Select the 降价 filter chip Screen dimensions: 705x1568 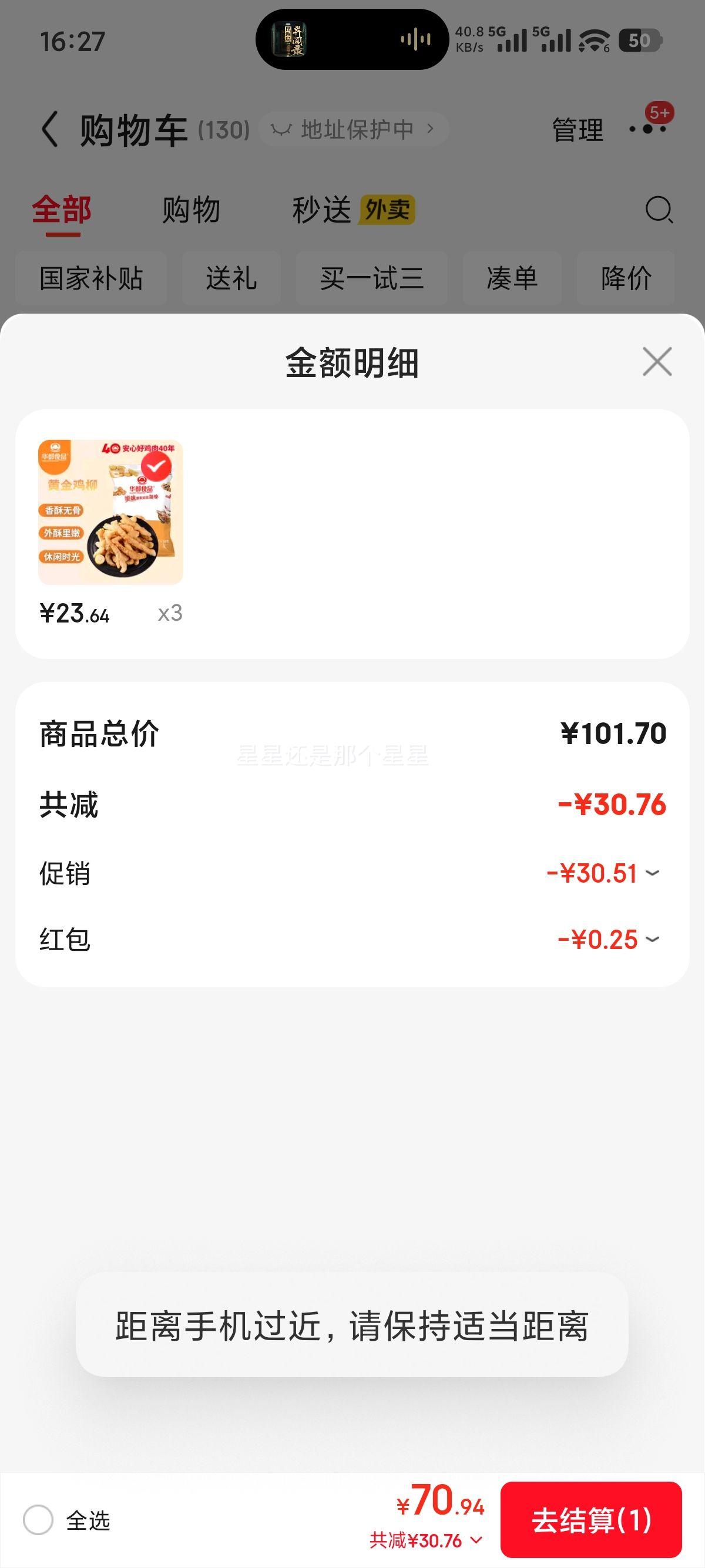[625, 279]
